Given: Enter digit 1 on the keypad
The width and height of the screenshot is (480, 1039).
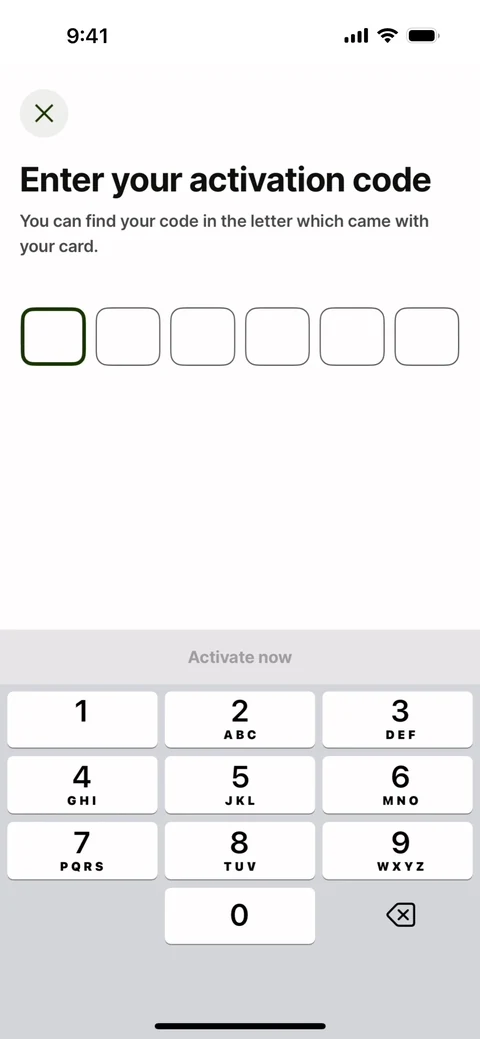Looking at the screenshot, I should (x=82, y=720).
